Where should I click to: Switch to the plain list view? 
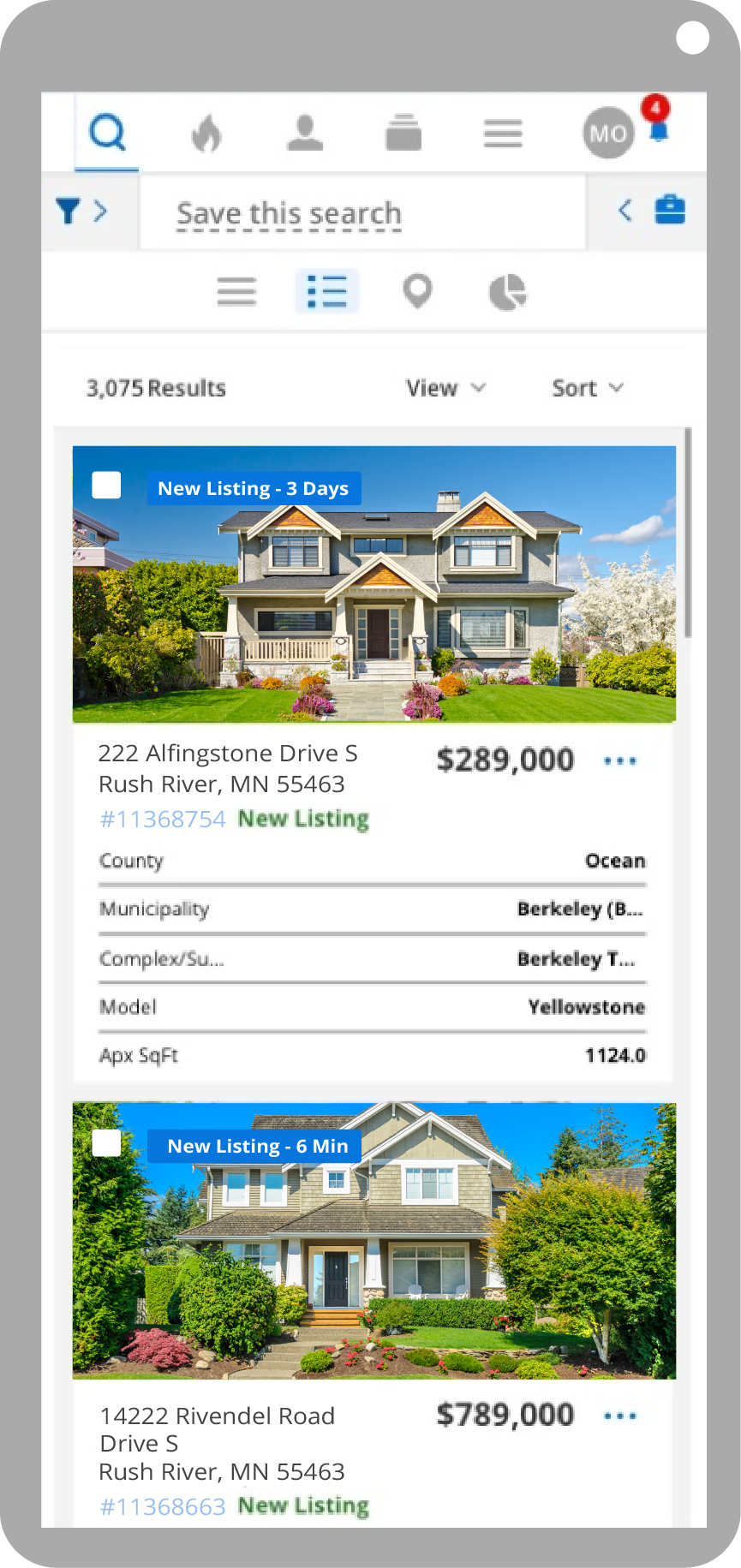pos(236,292)
